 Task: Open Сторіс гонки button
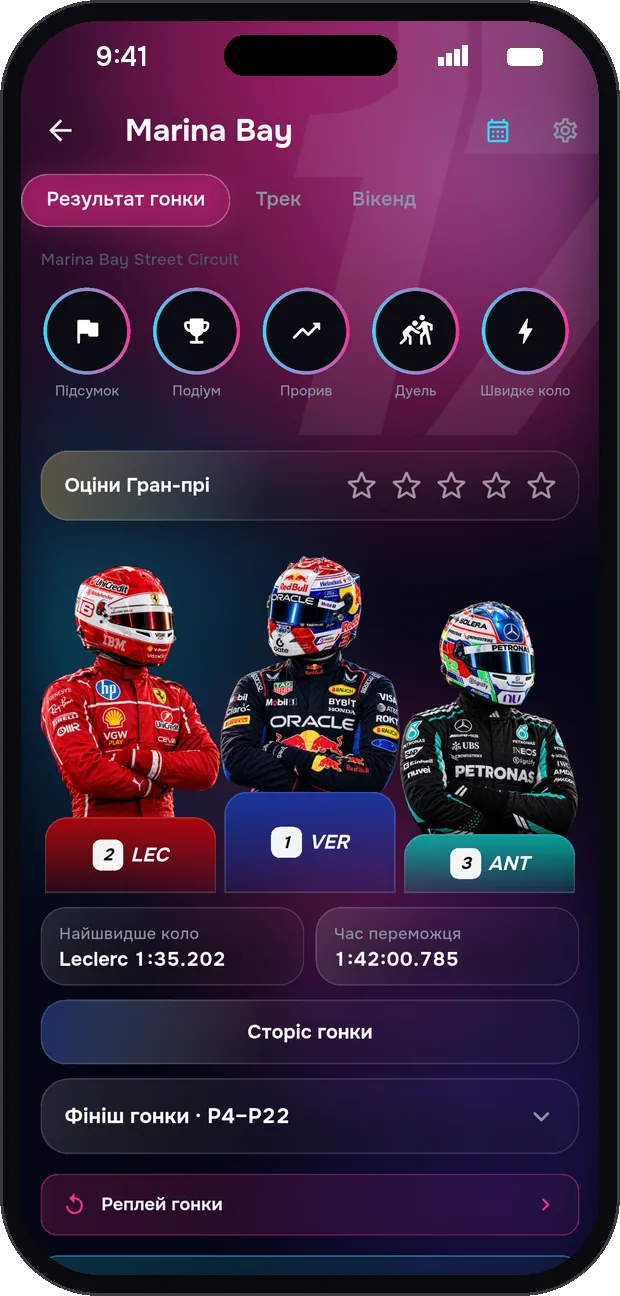coord(310,1032)
